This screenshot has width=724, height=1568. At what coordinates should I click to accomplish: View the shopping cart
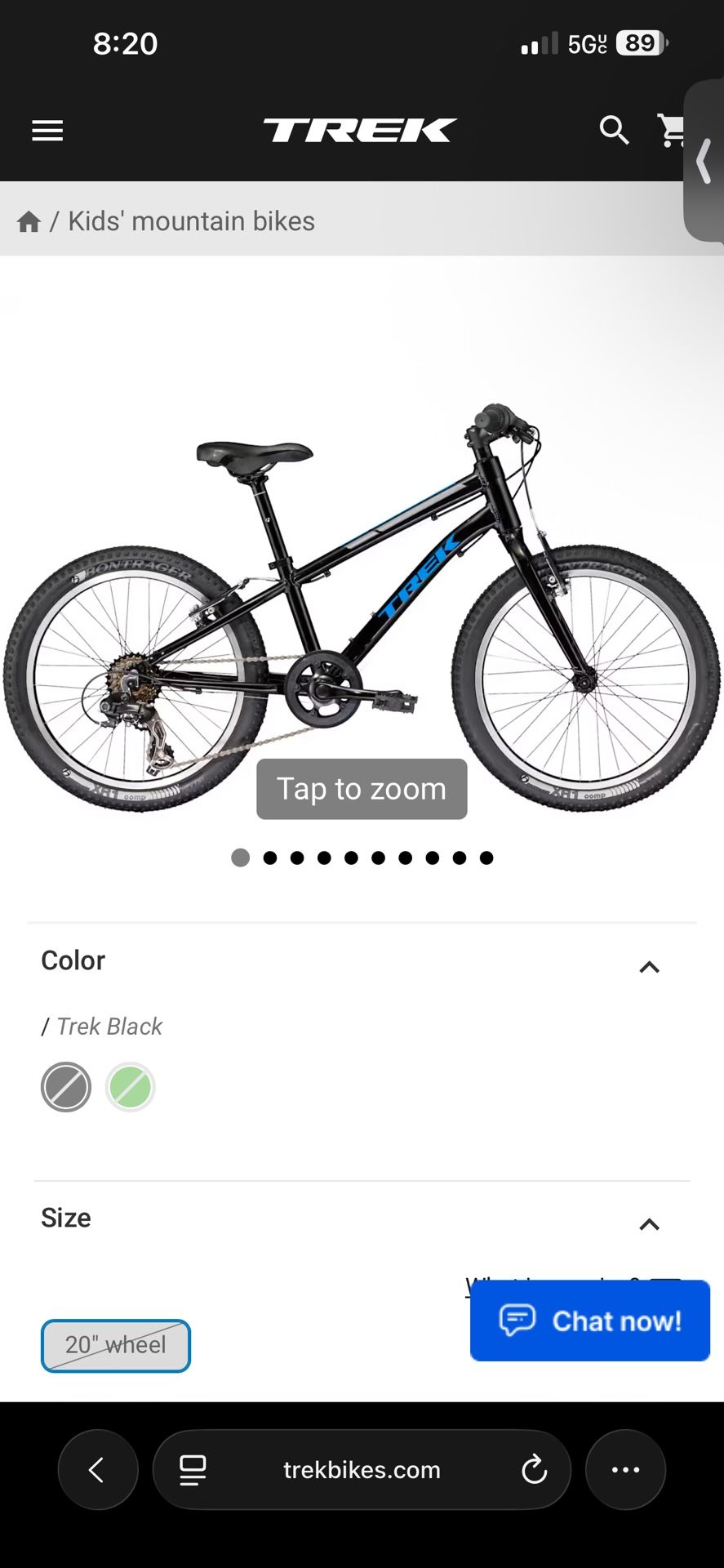673,131
